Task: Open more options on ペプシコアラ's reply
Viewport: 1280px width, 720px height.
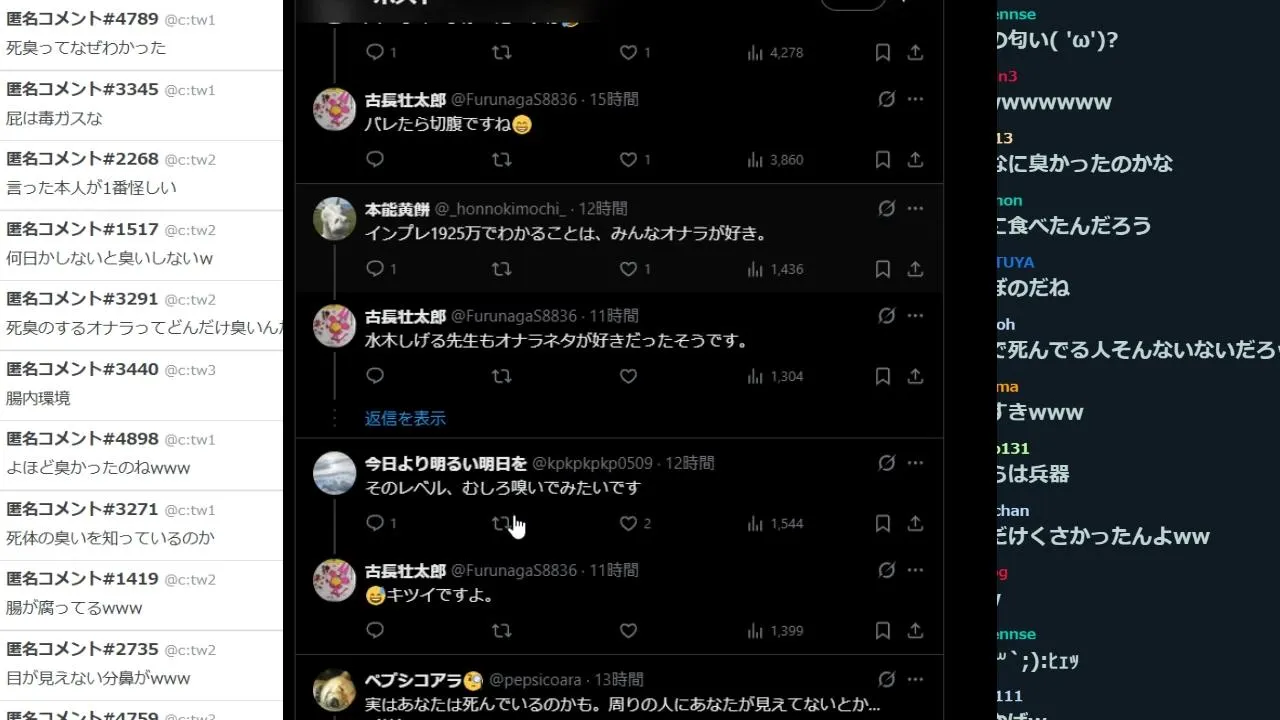Action: pos(915,680)
